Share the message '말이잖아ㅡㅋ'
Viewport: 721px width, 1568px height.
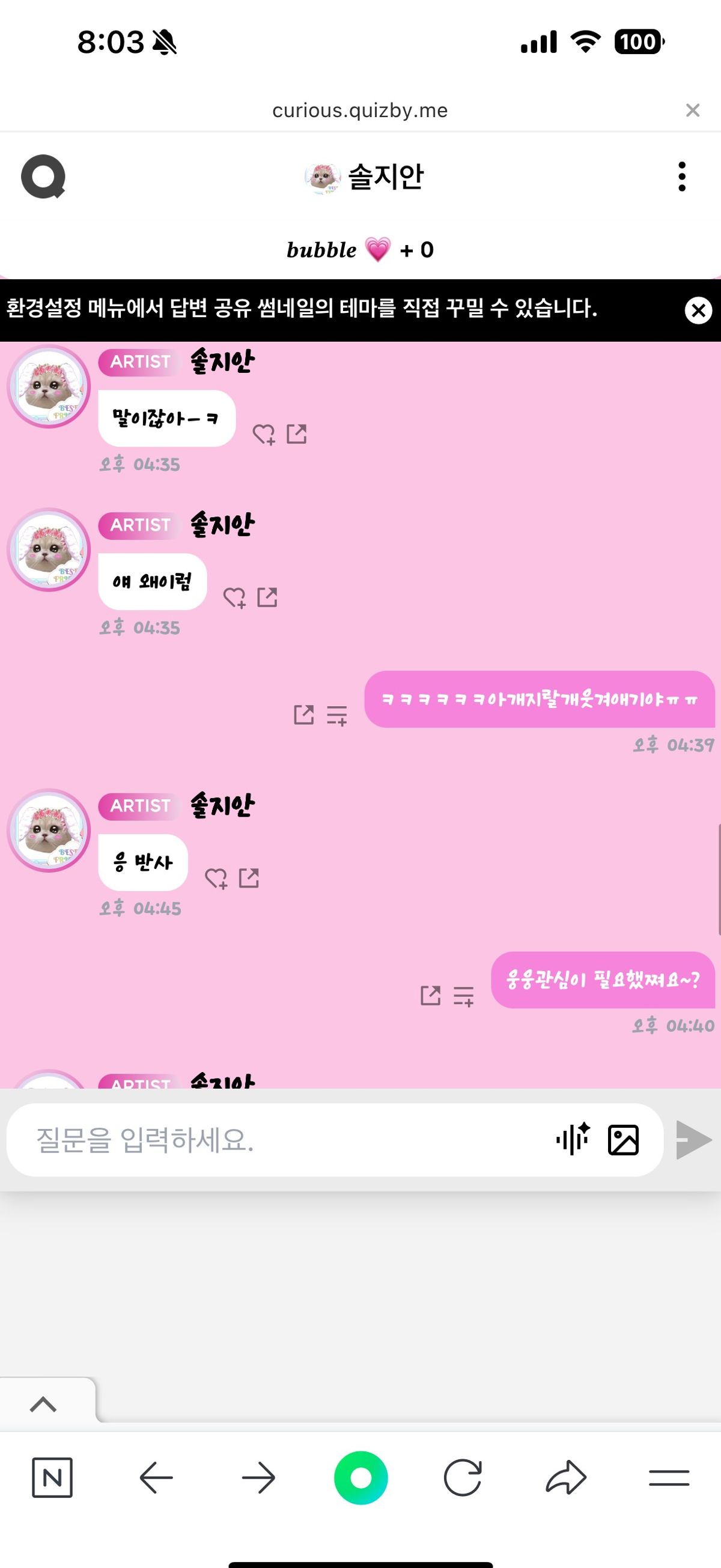pyautogui.click(x=297, y=434)
